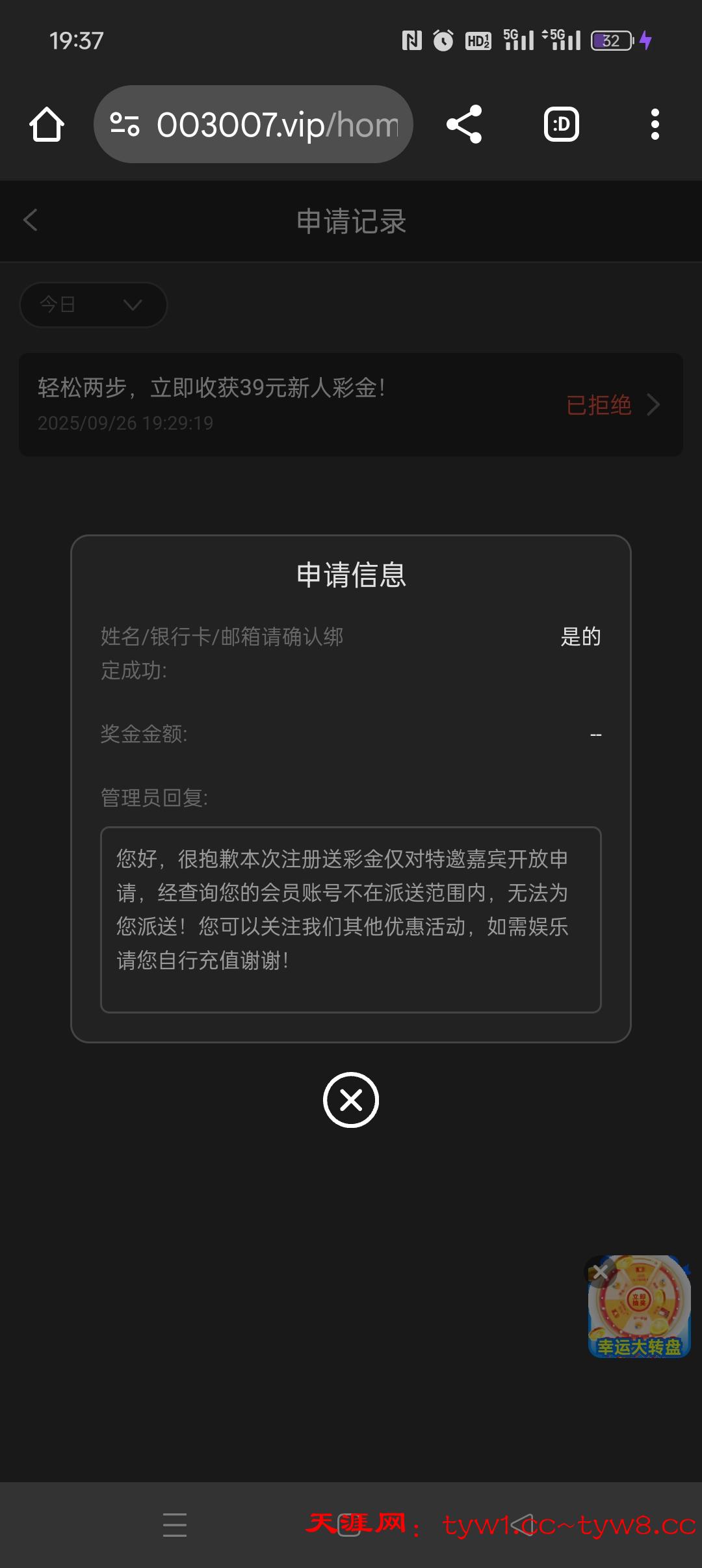The width and height of the screenshot is (702, 1568).
Task: Tap the hamburger icon in the bottom navigation bar
Action: click(175, 1524)
